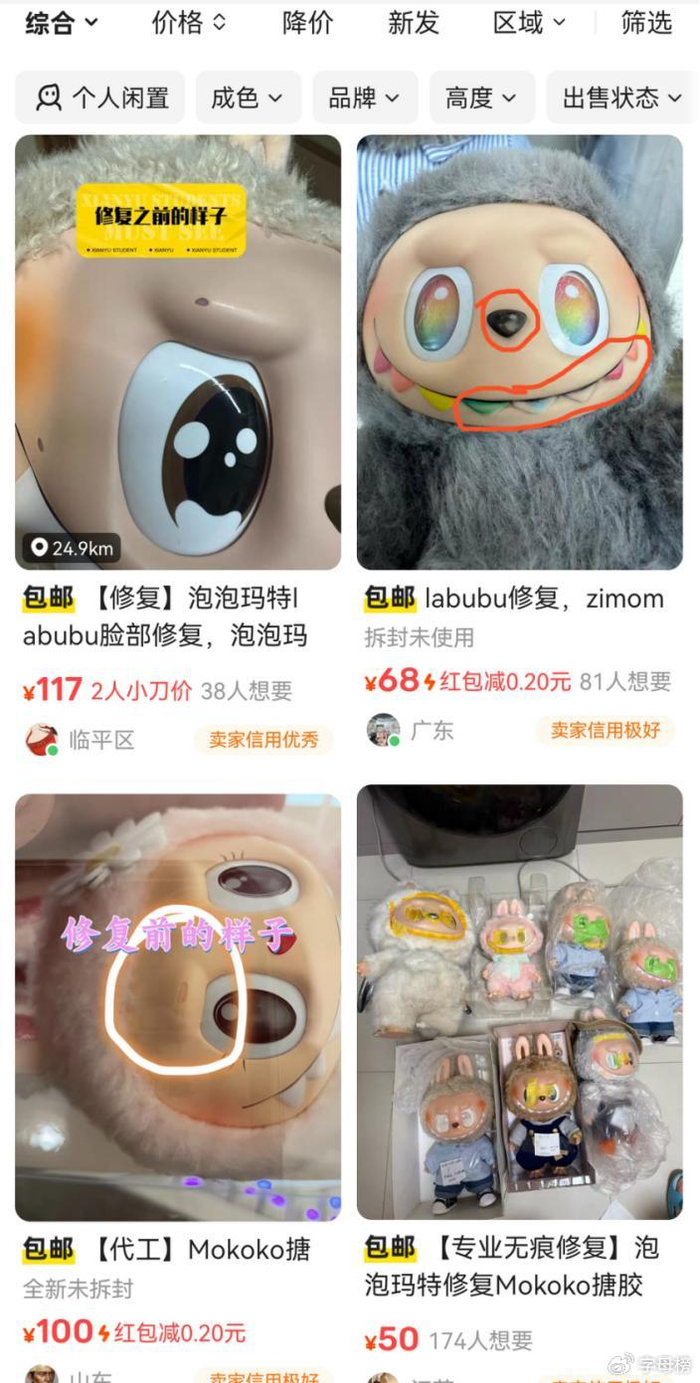This screenshot has width=700, height=1383.
Task: Open the 筛选 filter panel
Action: click(646, 23)
